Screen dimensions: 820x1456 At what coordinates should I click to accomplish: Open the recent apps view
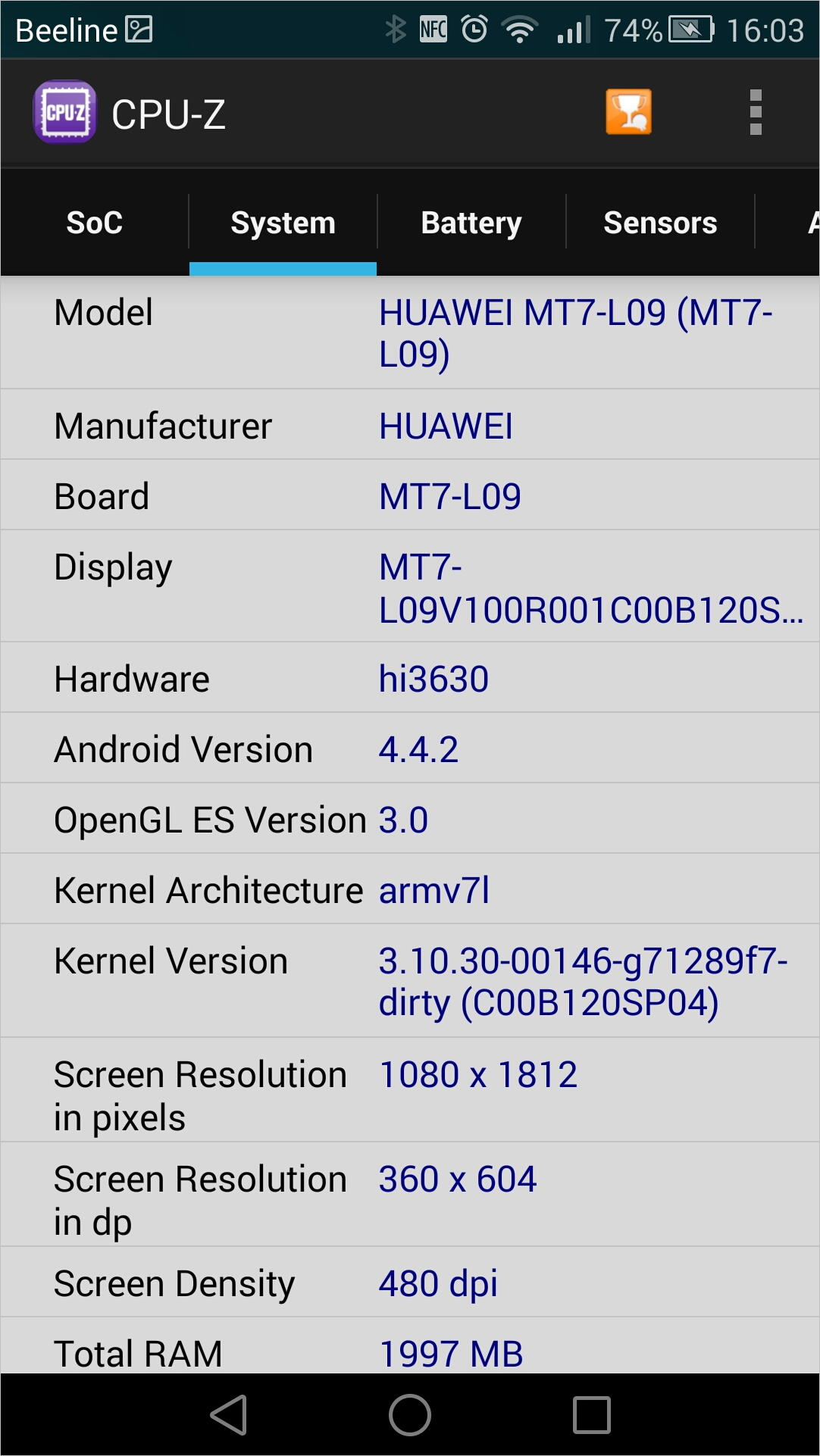click(592, 1414)
